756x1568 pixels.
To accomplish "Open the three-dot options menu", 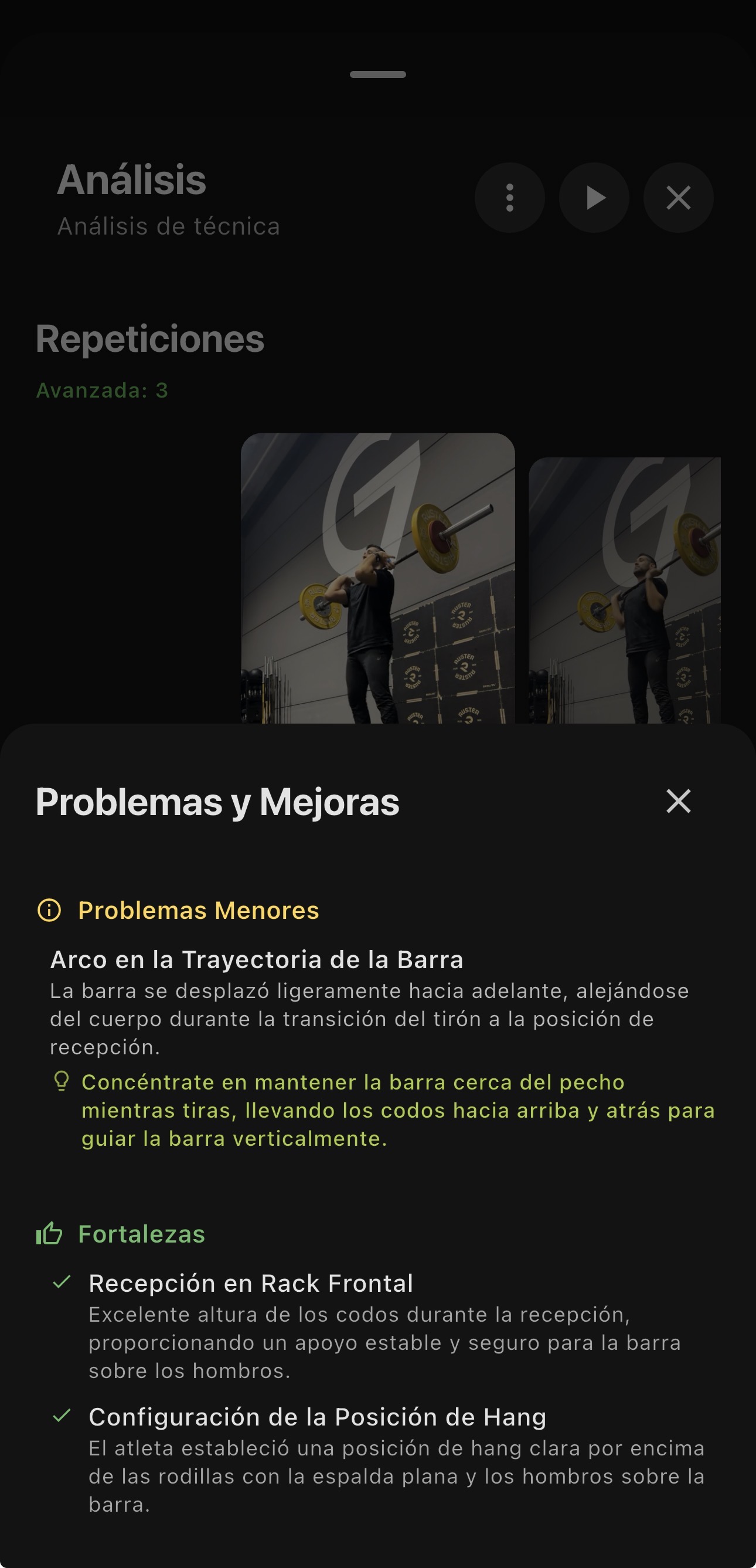I will click(510, 198).
